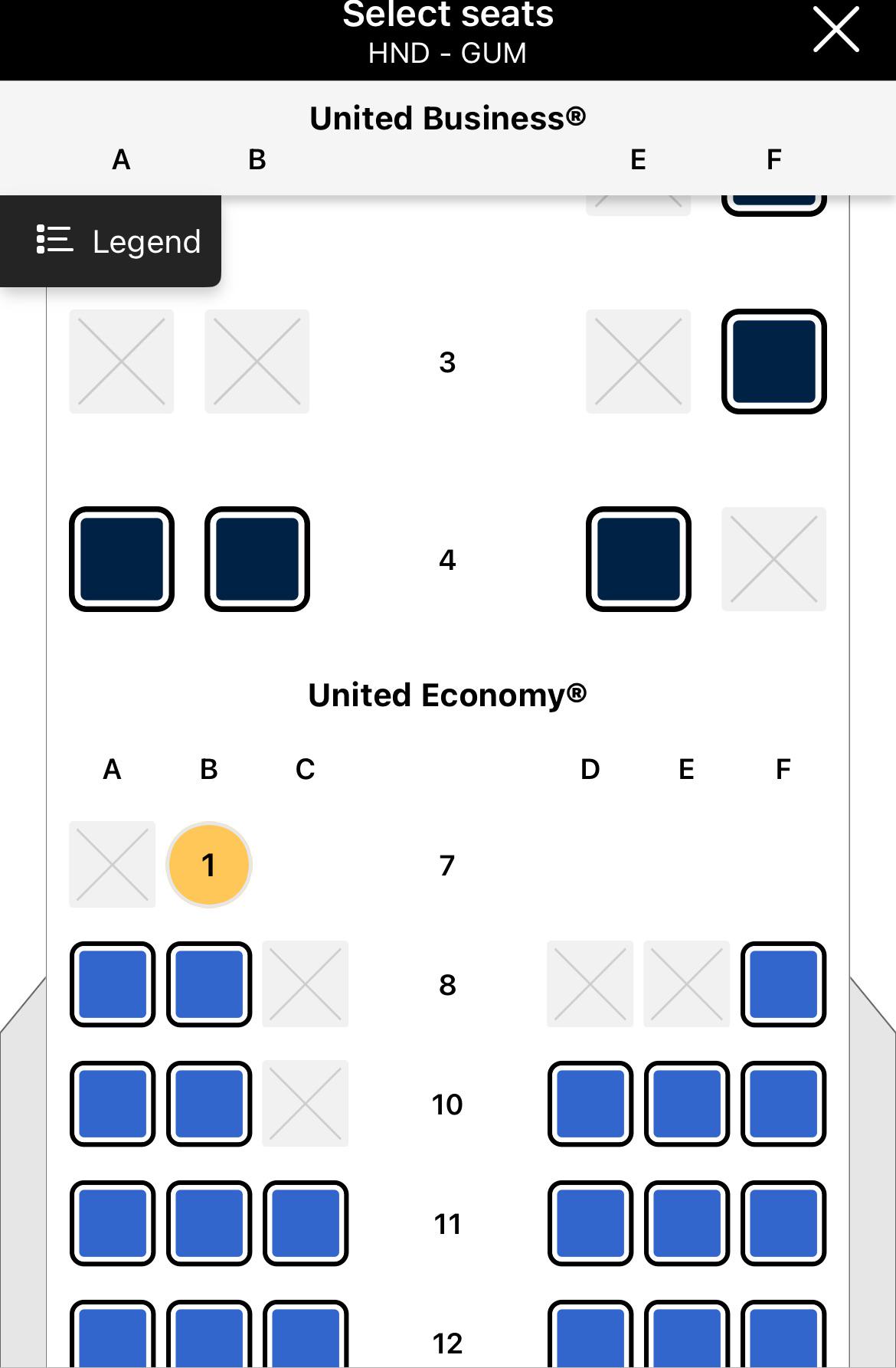Pick Economy seat 11B
The height and width of the screenshot is (1368, 896).
point(208,1223)
